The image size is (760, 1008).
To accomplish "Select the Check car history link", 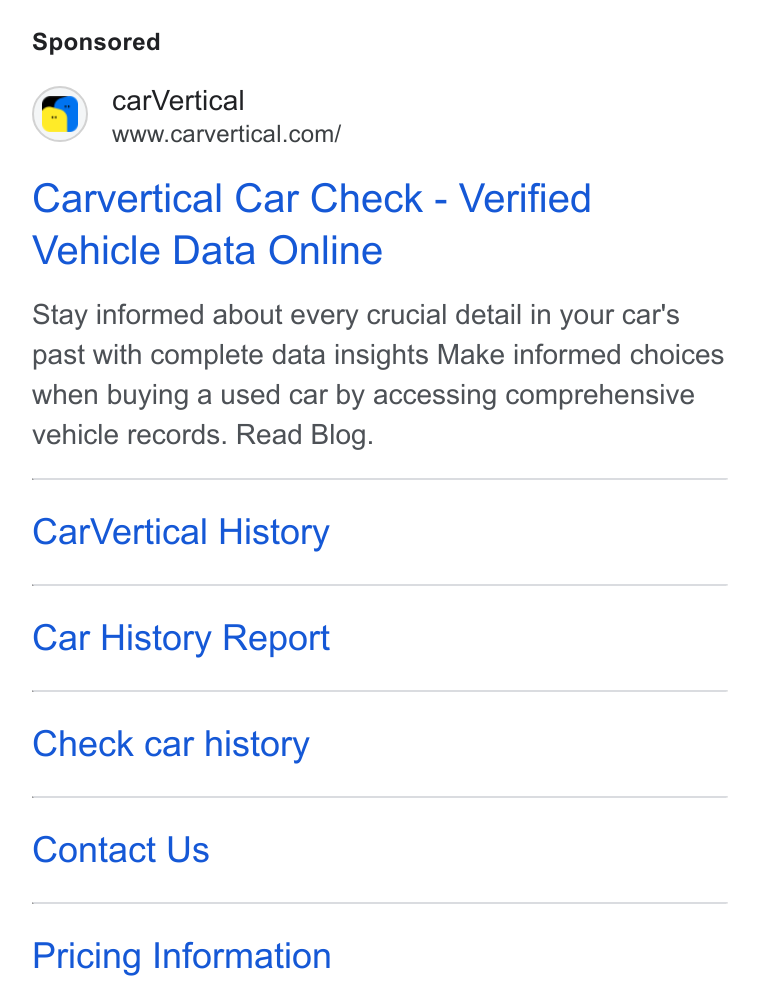I will point(171,744).
